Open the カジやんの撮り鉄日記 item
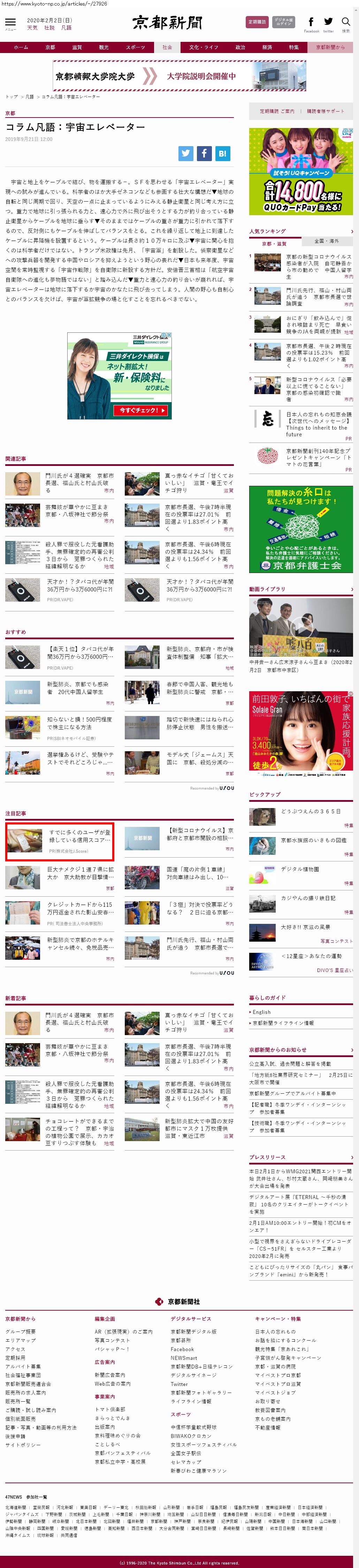 coord(308,898)
